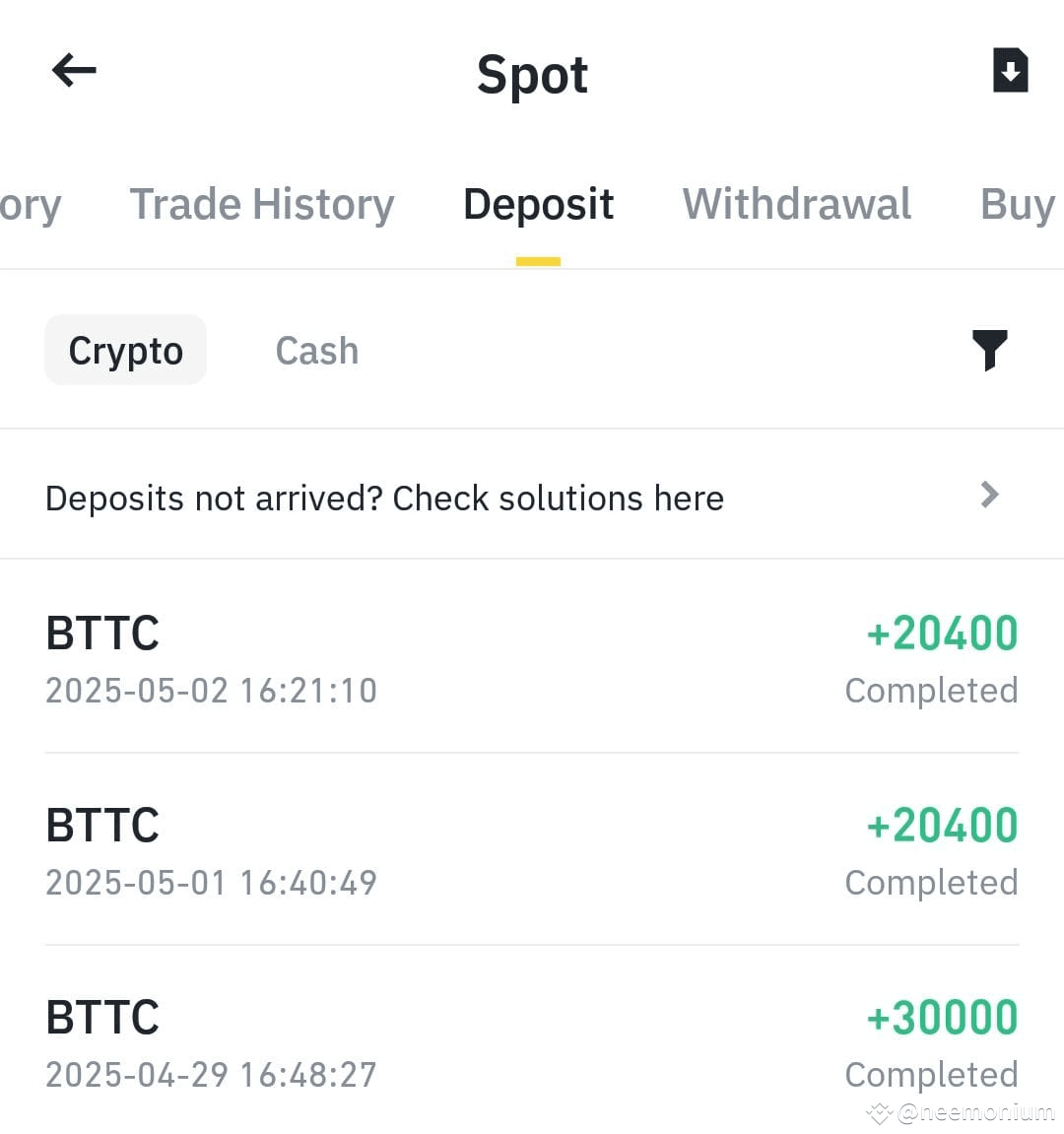Switch to the Cash filter pill
1064x1134 pixels.
316,350
